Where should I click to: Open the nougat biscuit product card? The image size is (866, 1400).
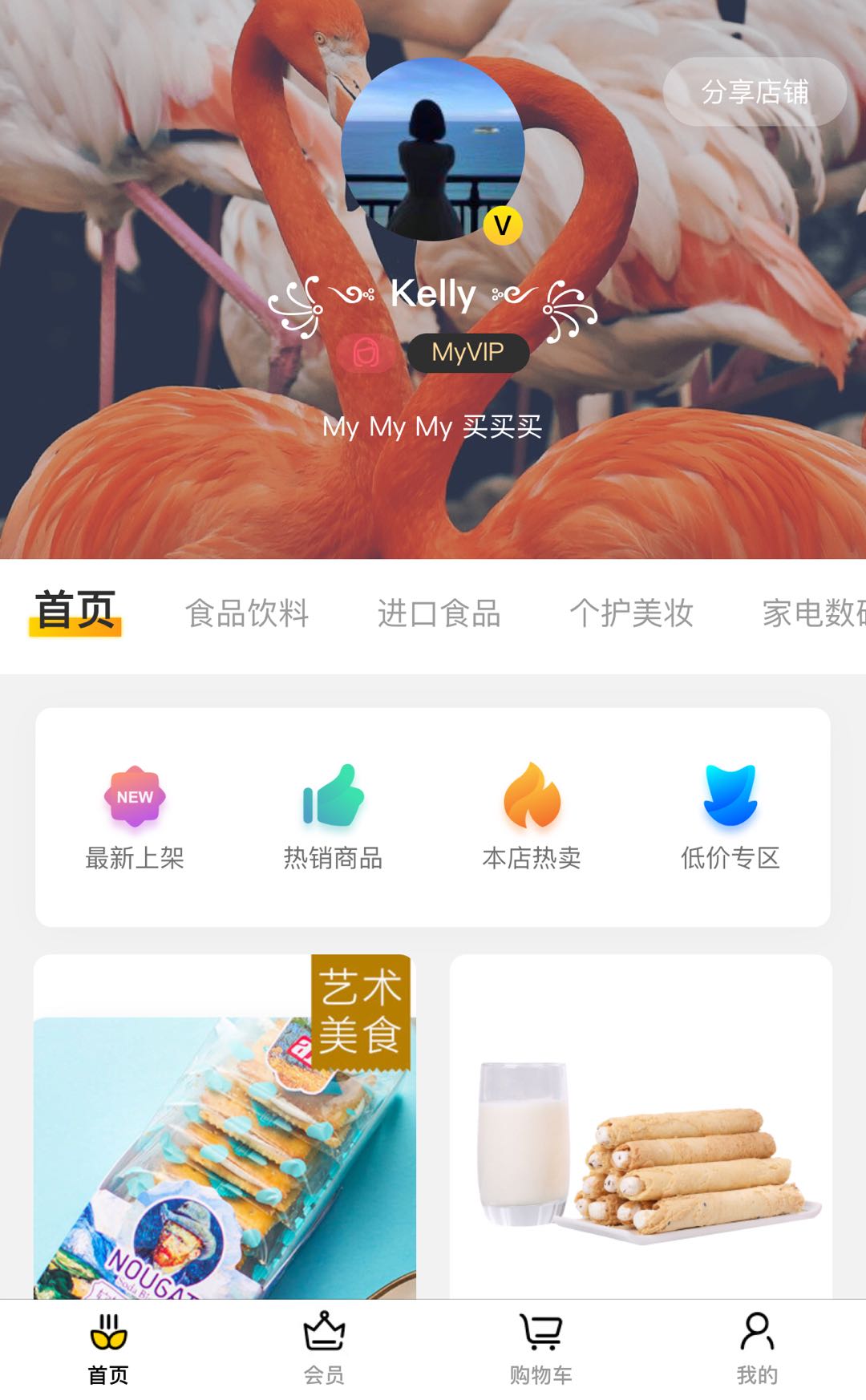click(225, 1127)
